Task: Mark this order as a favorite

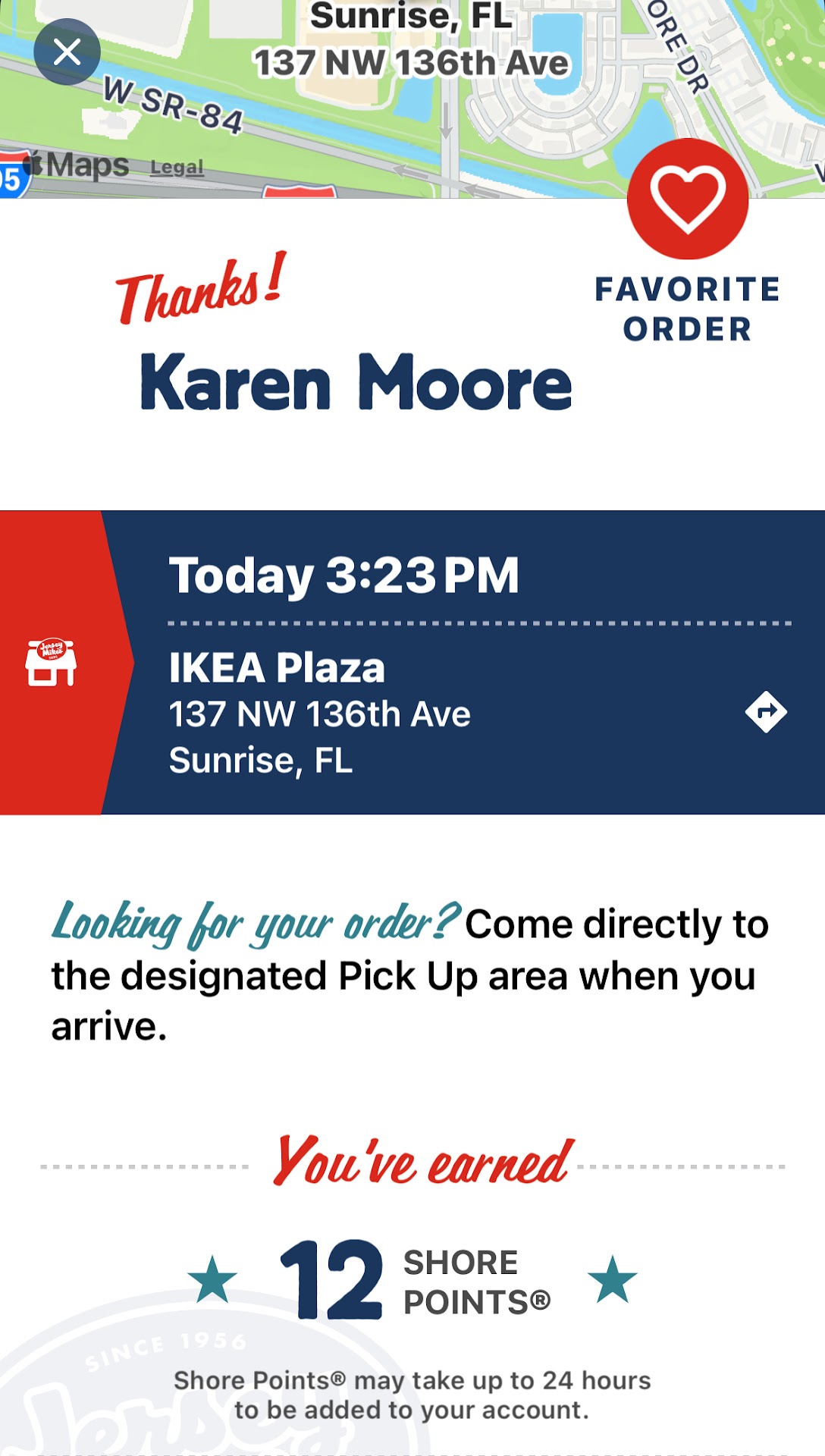Action: tap(687, 199)
